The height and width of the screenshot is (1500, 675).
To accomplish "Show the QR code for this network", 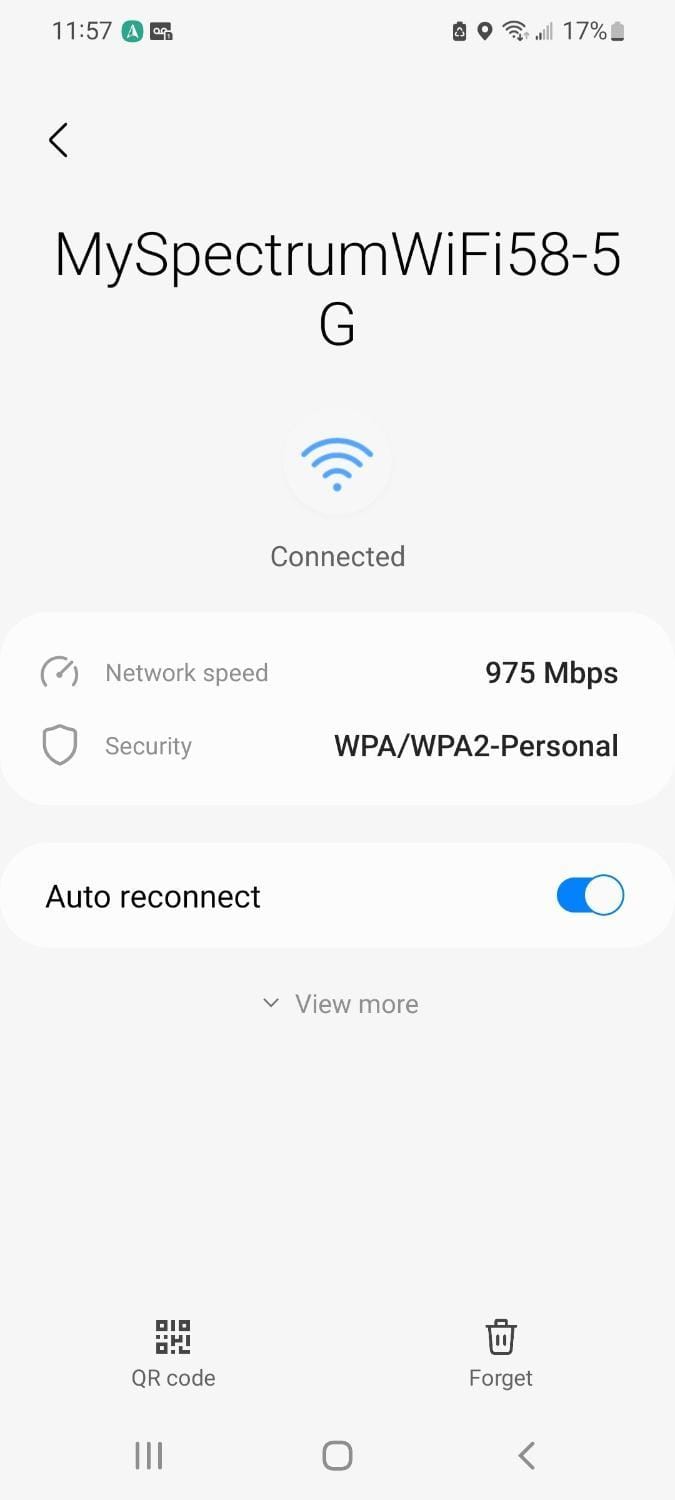I will [173, 1353].
